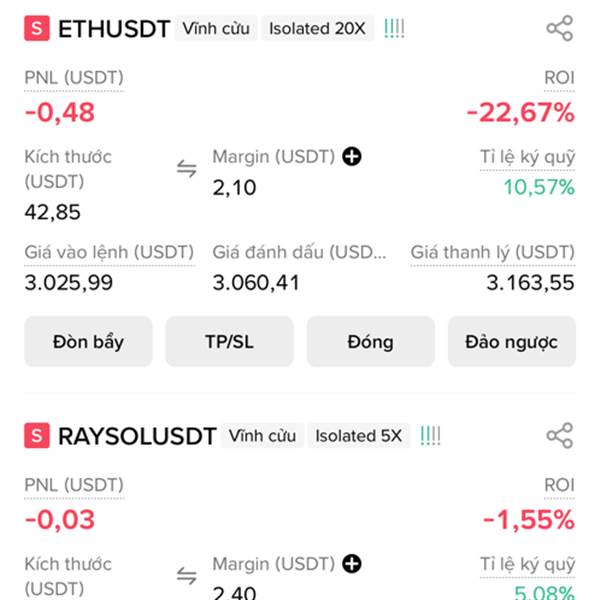Open the RAYSOLUSDT trading pair
This screenshot has width=600, height=600.
tap(137, 437)
